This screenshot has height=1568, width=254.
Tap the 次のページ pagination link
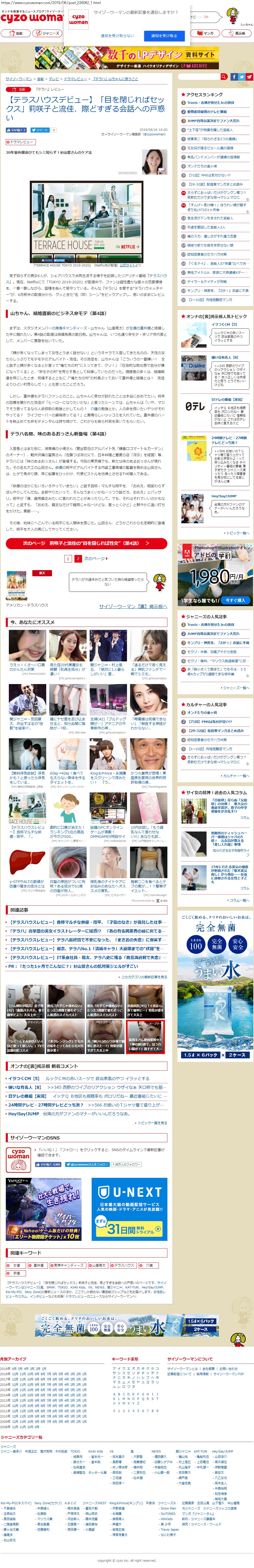pyautogui.click(x=94, y=558)
